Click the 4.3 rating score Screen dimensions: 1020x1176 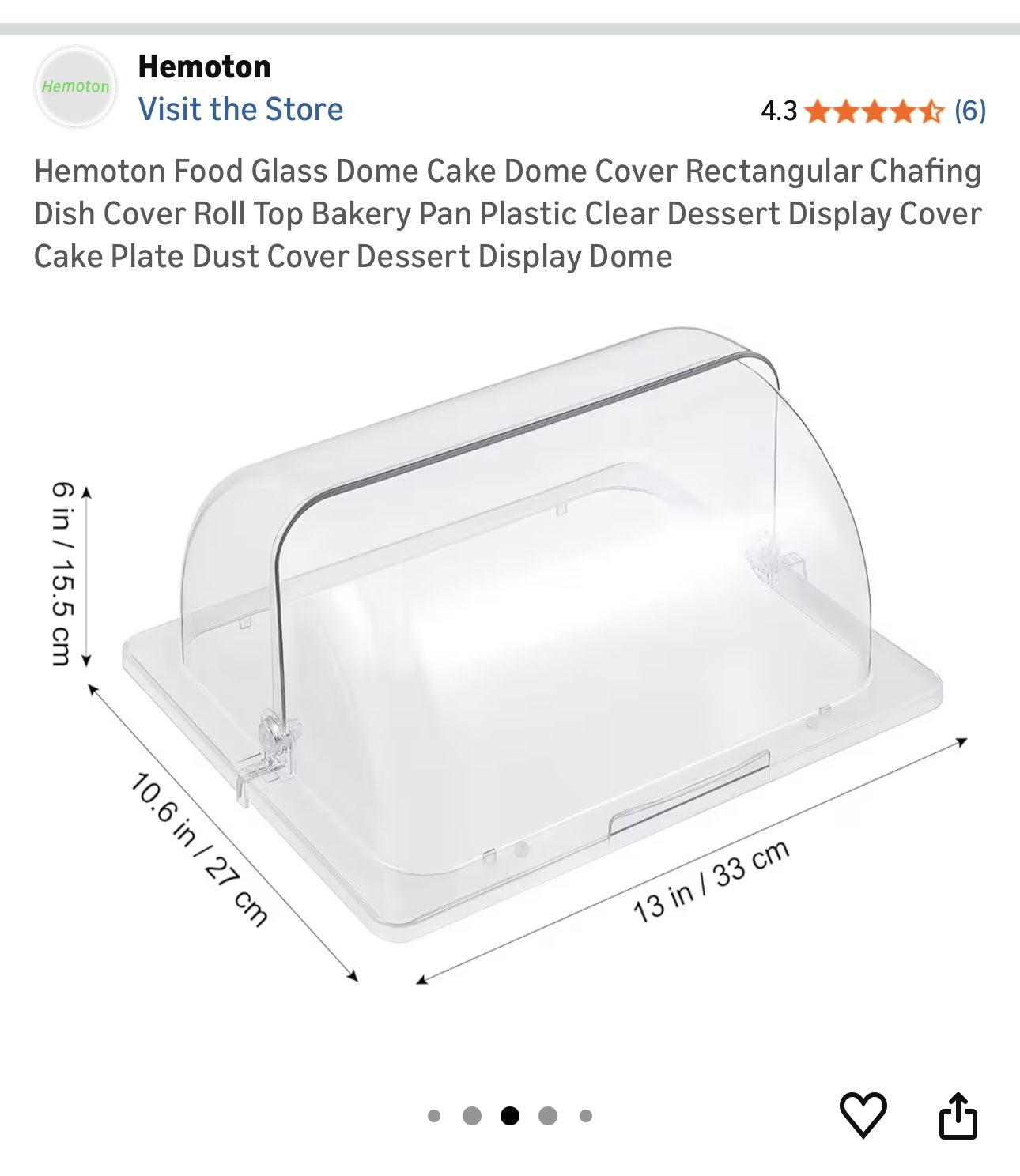pyautogui.click(x=777, y=111)
